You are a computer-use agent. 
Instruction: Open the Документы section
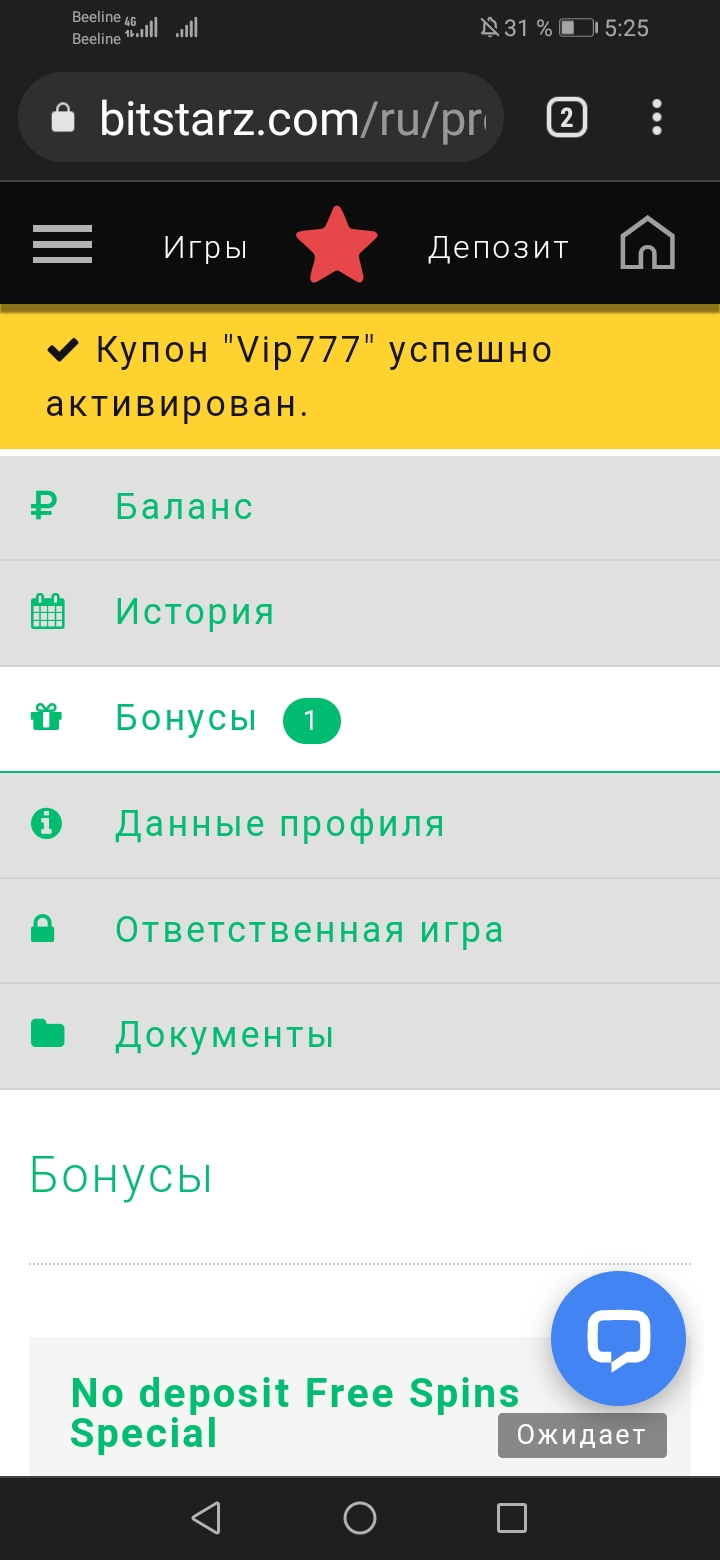tap(224, 1035)
